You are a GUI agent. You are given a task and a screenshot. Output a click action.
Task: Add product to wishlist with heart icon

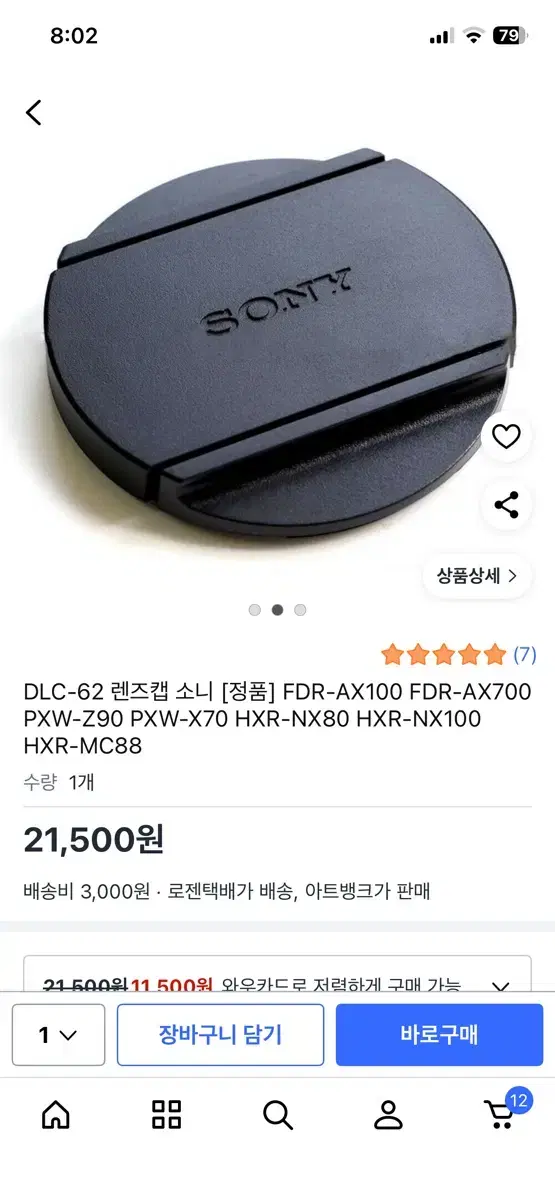[x=507, y=437]
